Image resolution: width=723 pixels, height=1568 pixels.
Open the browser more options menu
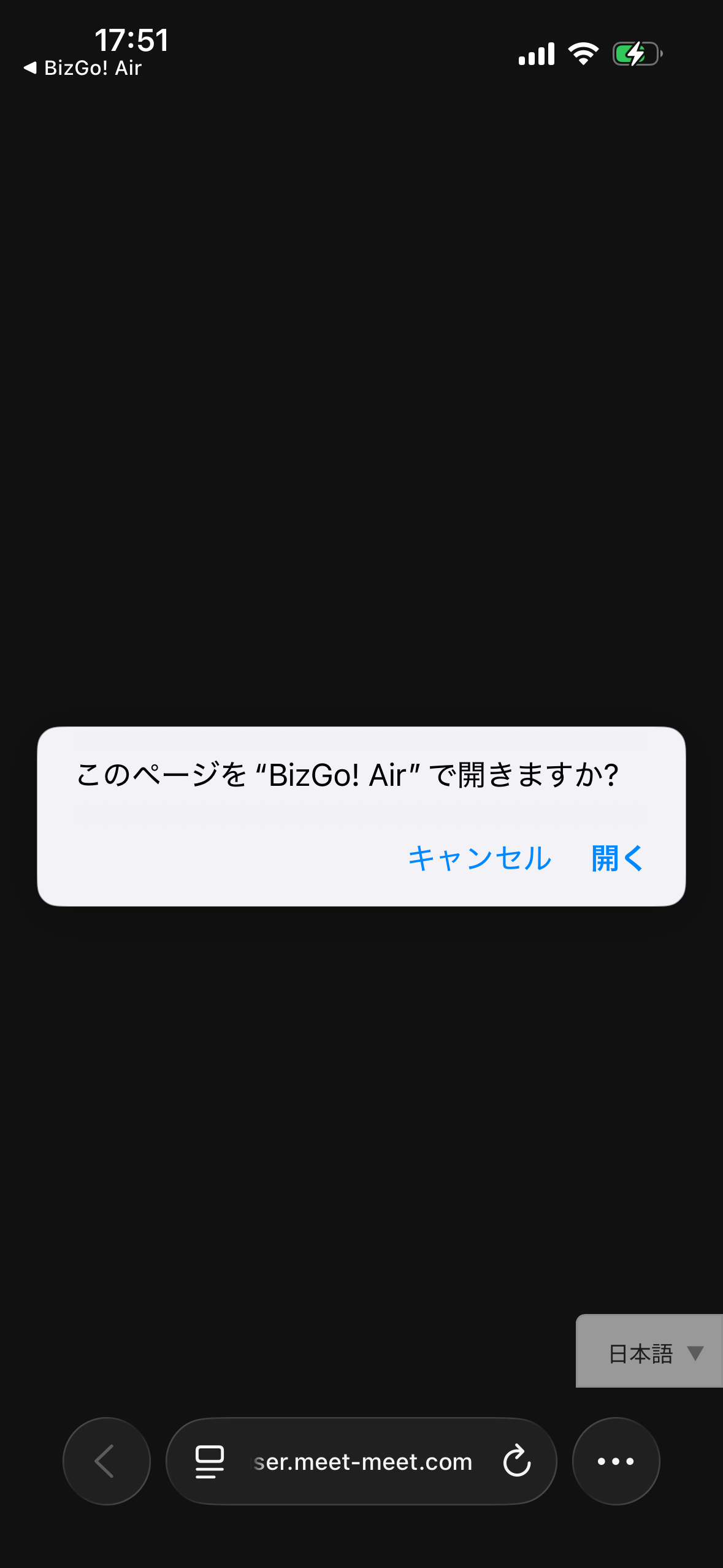pos(616,1461)
